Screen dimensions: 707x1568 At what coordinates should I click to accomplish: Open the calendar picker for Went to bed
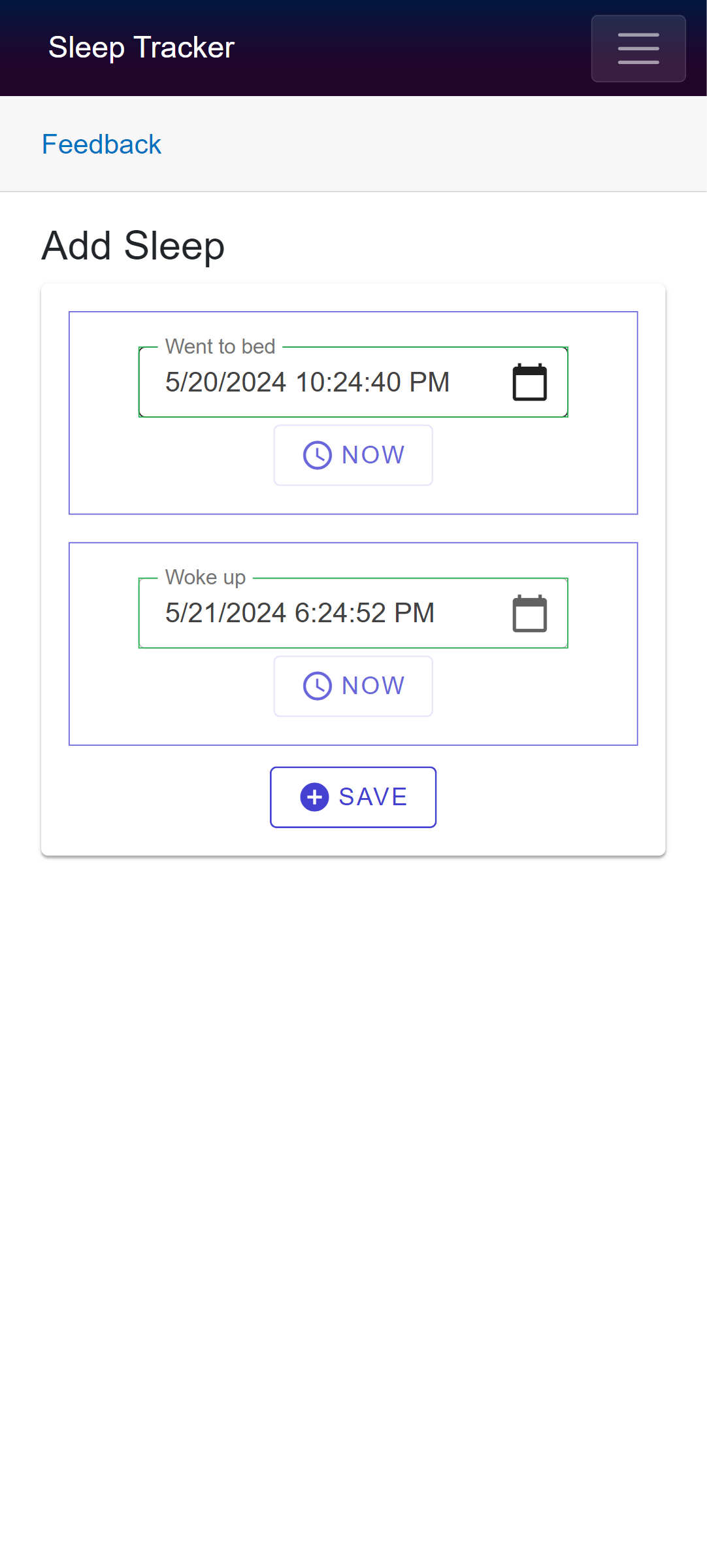tap(529, 382)
